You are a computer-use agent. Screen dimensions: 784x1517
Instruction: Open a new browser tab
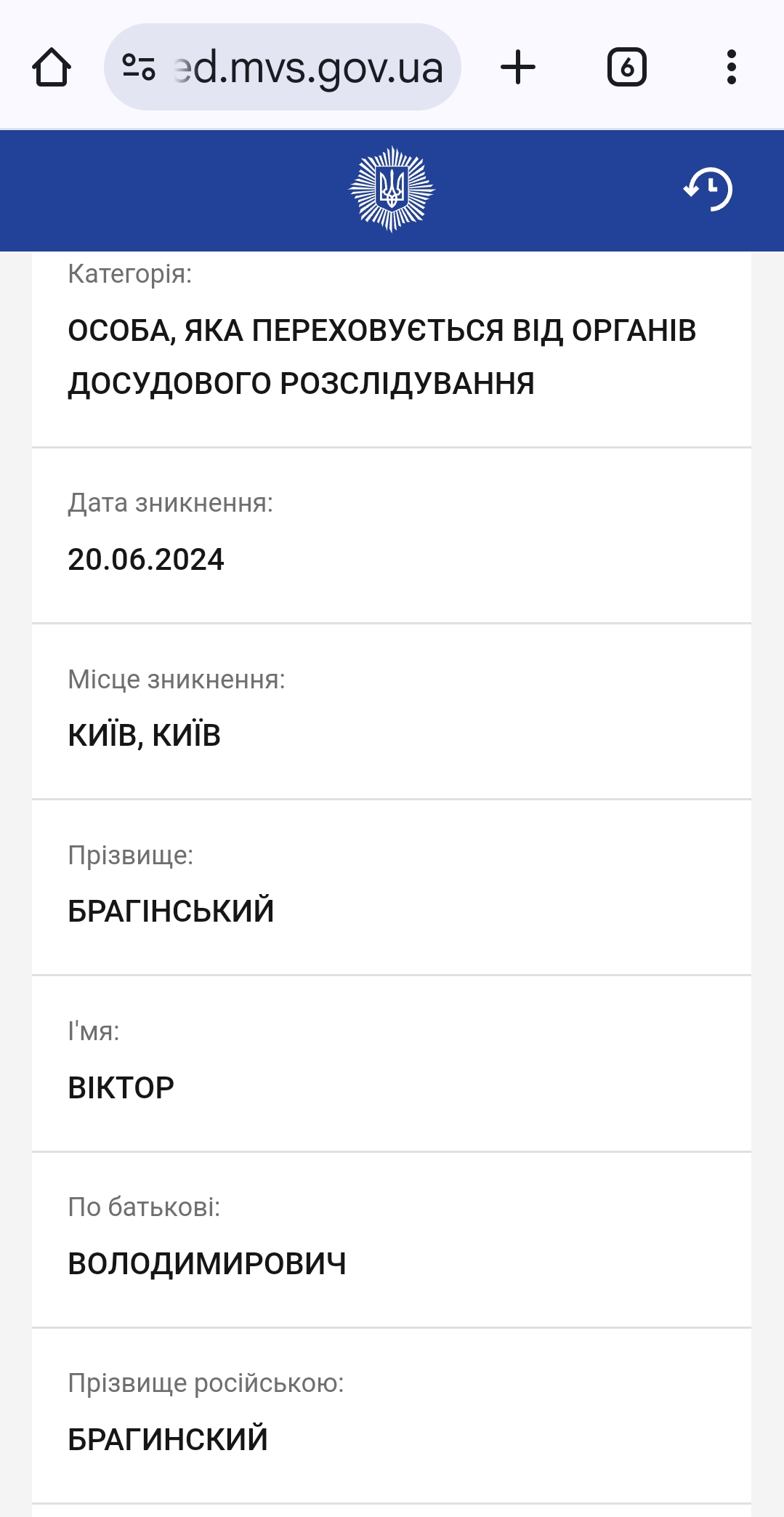point(518,68)
